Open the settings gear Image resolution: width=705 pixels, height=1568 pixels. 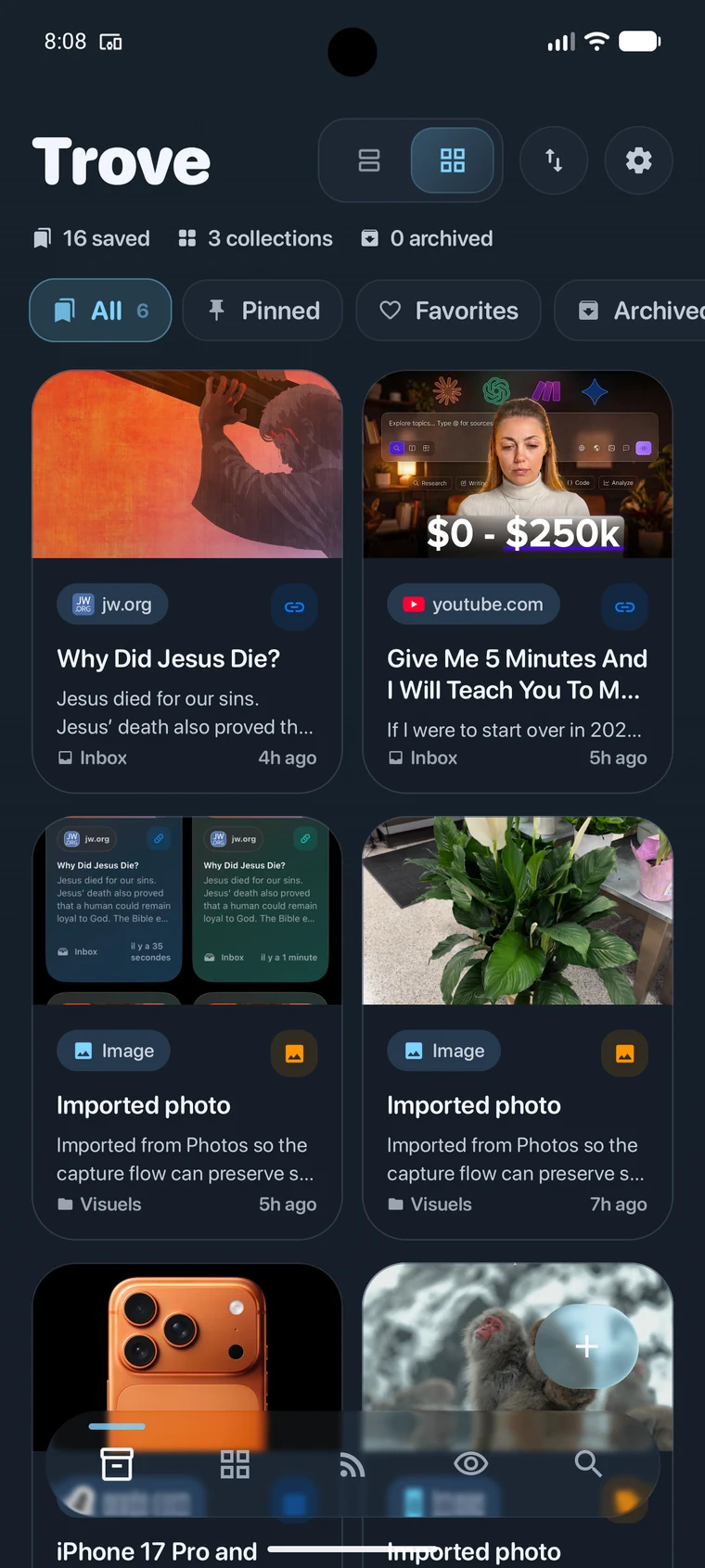point(638,160)
